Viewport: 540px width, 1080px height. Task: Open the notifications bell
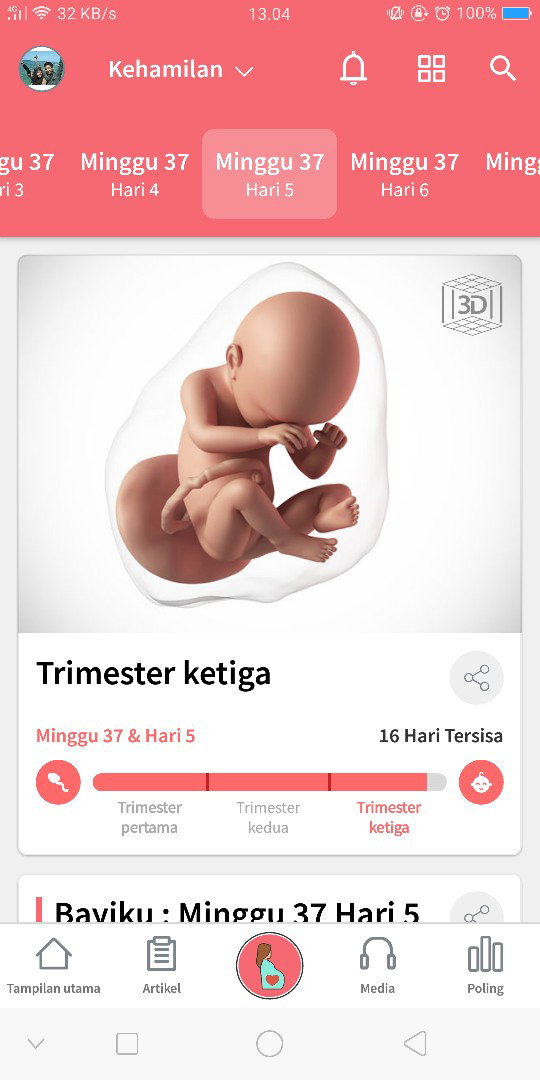[x=353, y=69]
